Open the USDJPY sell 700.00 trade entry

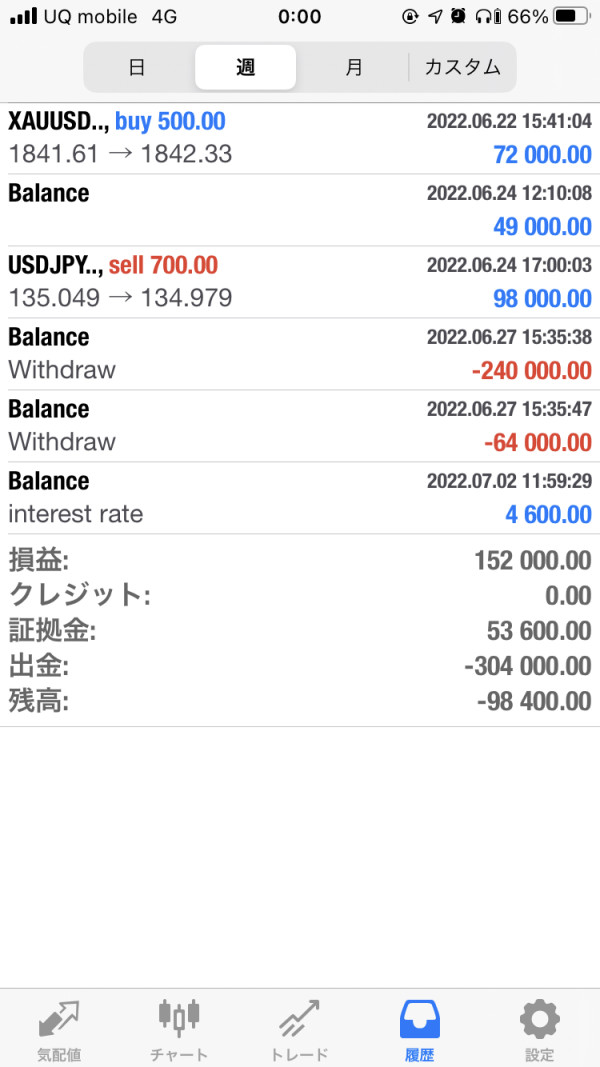click(x=300, y=282)
